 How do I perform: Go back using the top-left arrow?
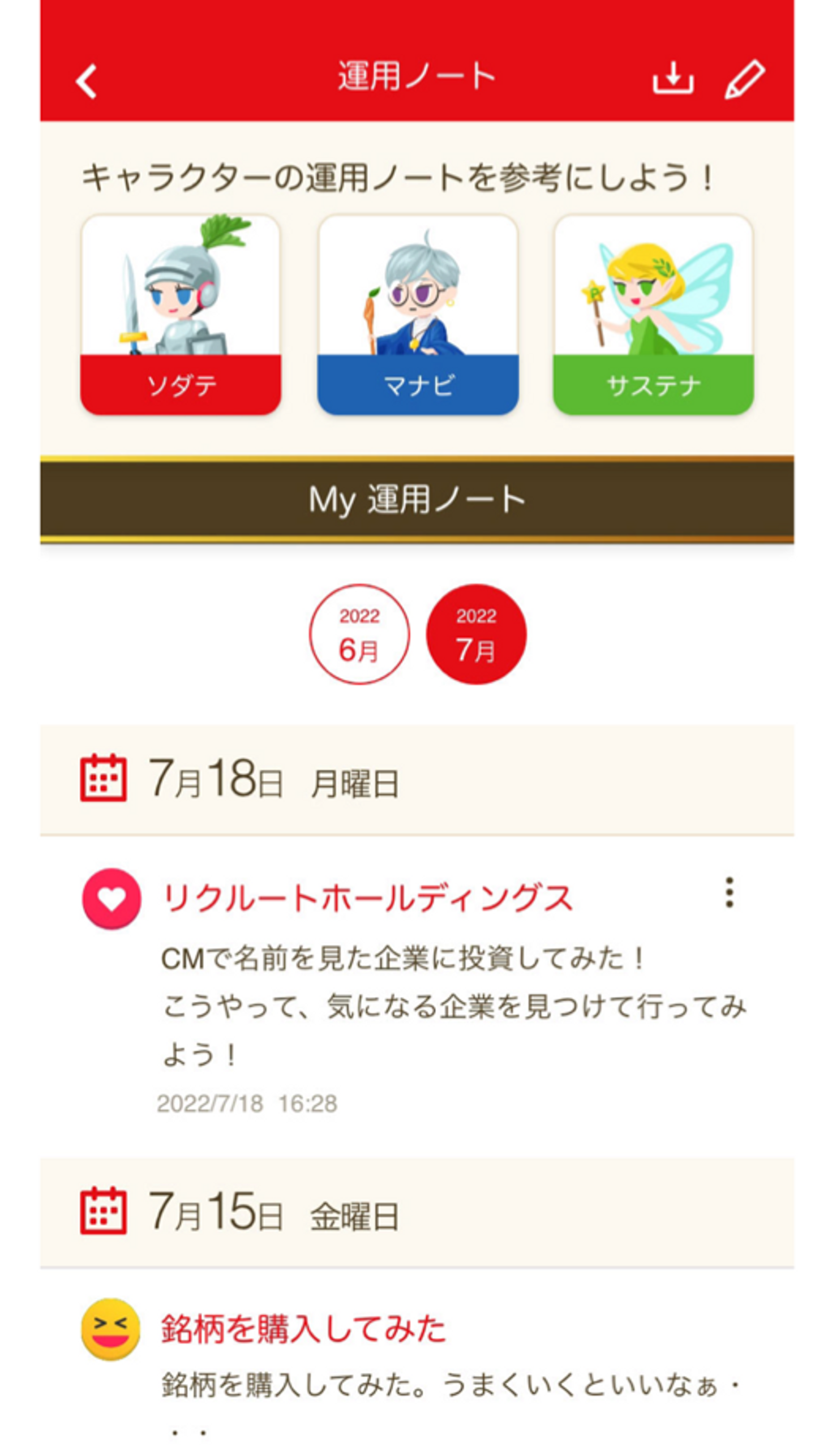[86, 81]
